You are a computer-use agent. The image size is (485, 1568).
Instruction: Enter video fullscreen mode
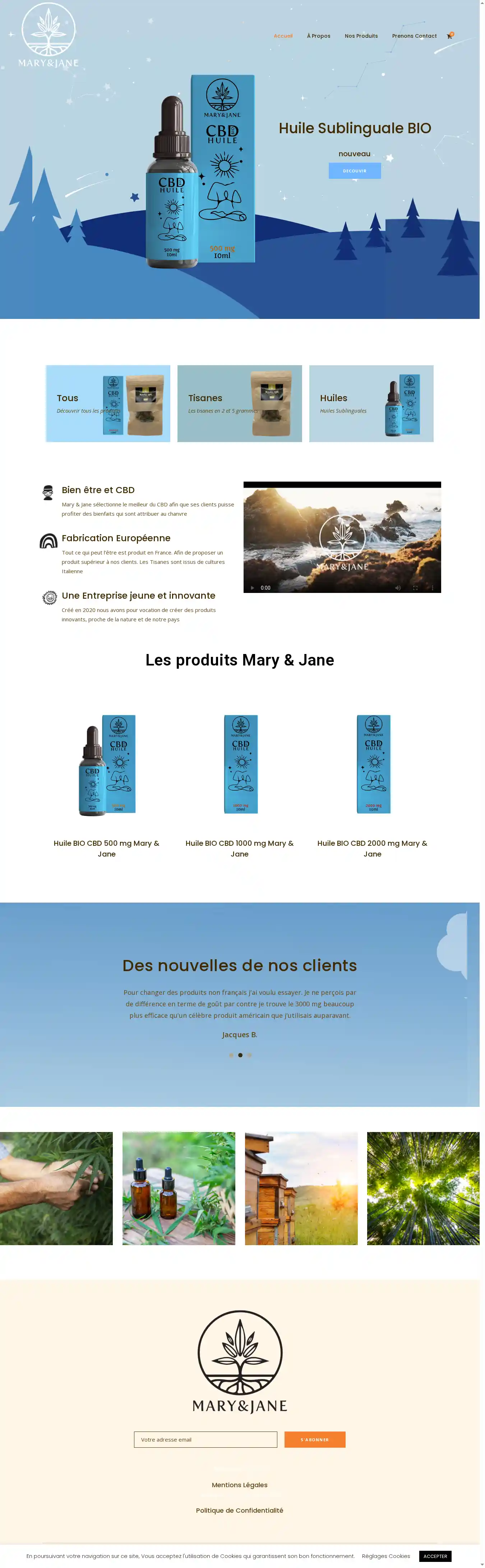point(415,588)
